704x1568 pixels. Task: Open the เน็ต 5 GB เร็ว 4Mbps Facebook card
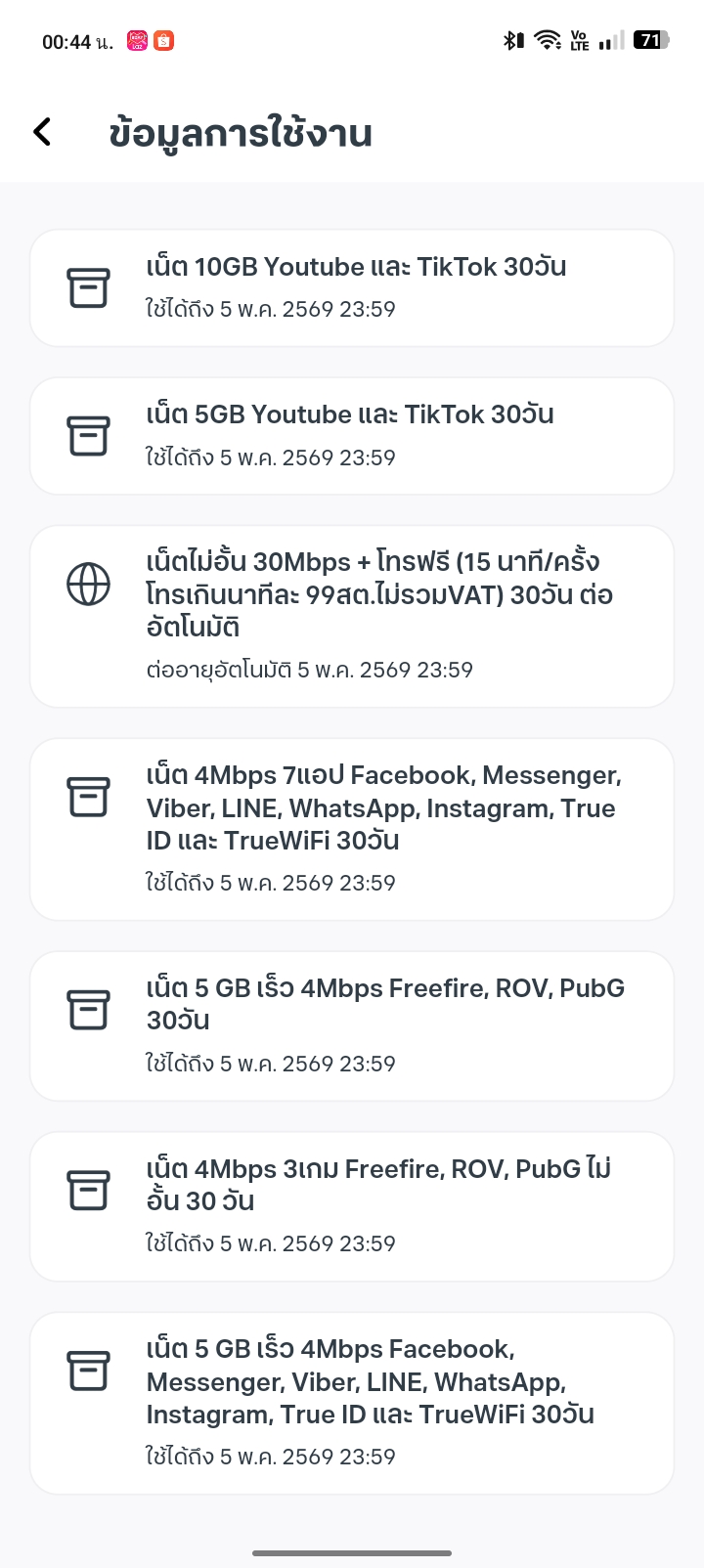click(x=352, y=1402)
